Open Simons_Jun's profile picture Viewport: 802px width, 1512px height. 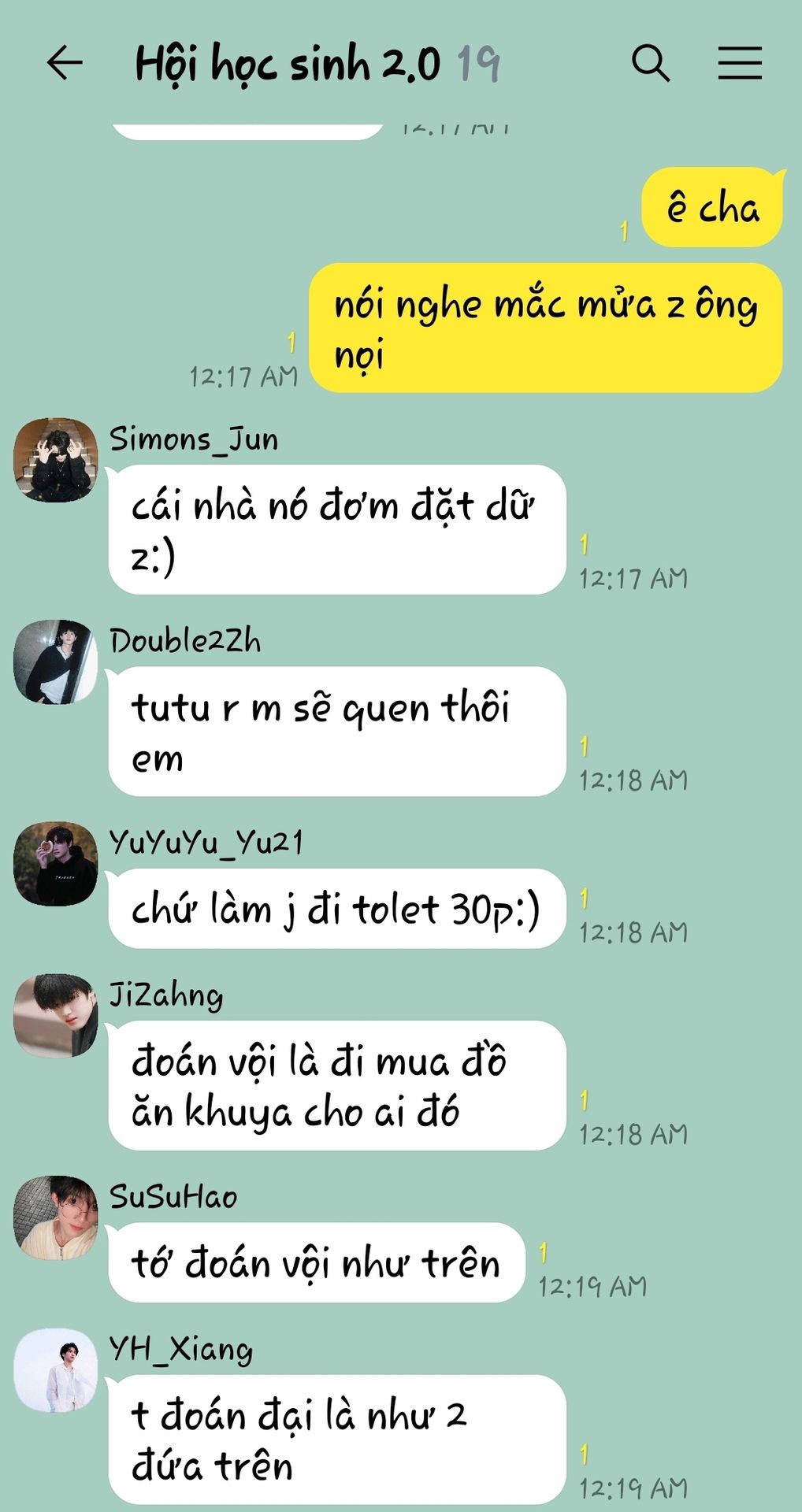[x=55, y=460]
